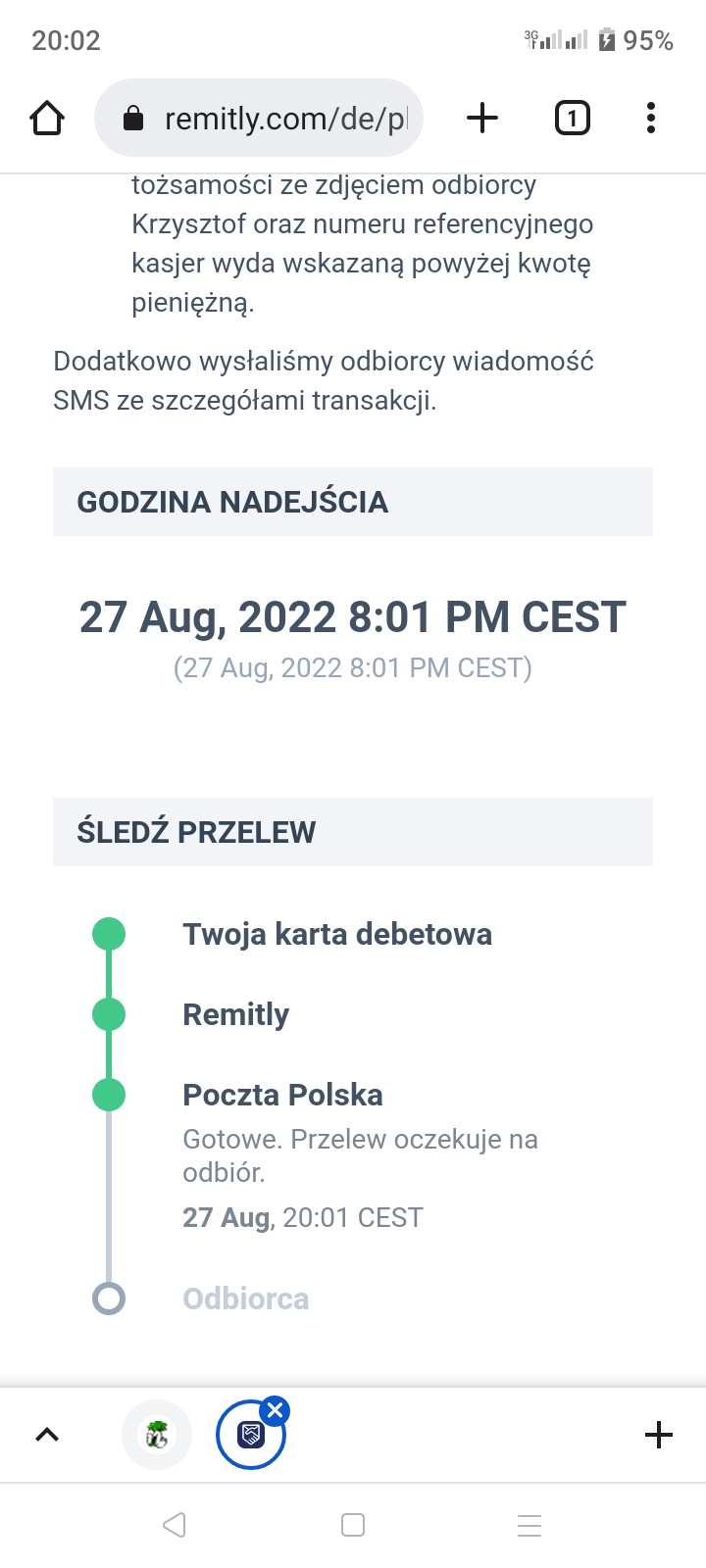Open the tab switcher showing 1 tab
The height and width of the screenshot is (1568, 706).
573,119
